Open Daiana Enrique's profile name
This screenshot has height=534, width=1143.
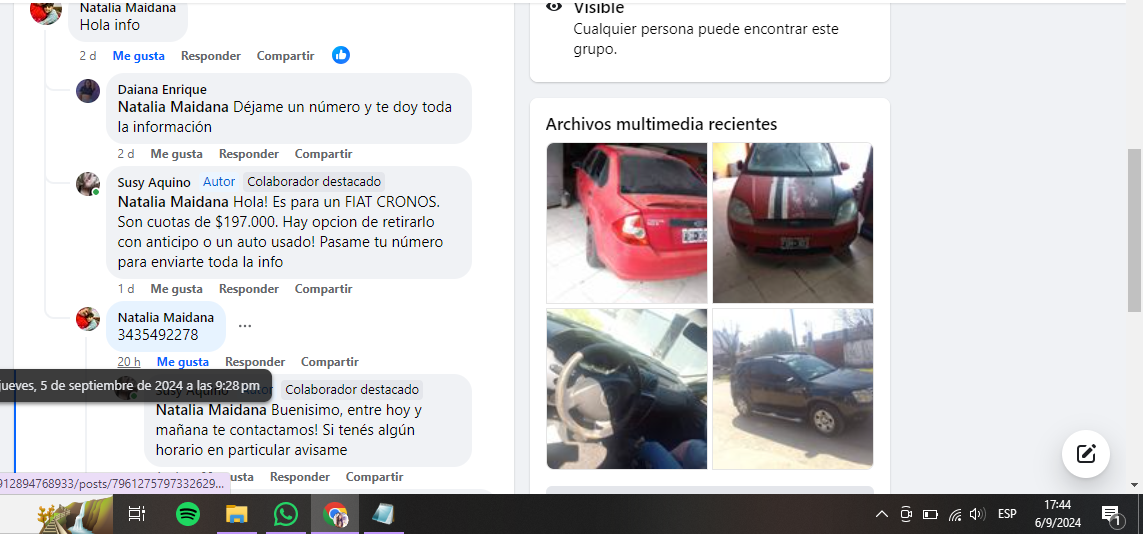click(162, 89)
